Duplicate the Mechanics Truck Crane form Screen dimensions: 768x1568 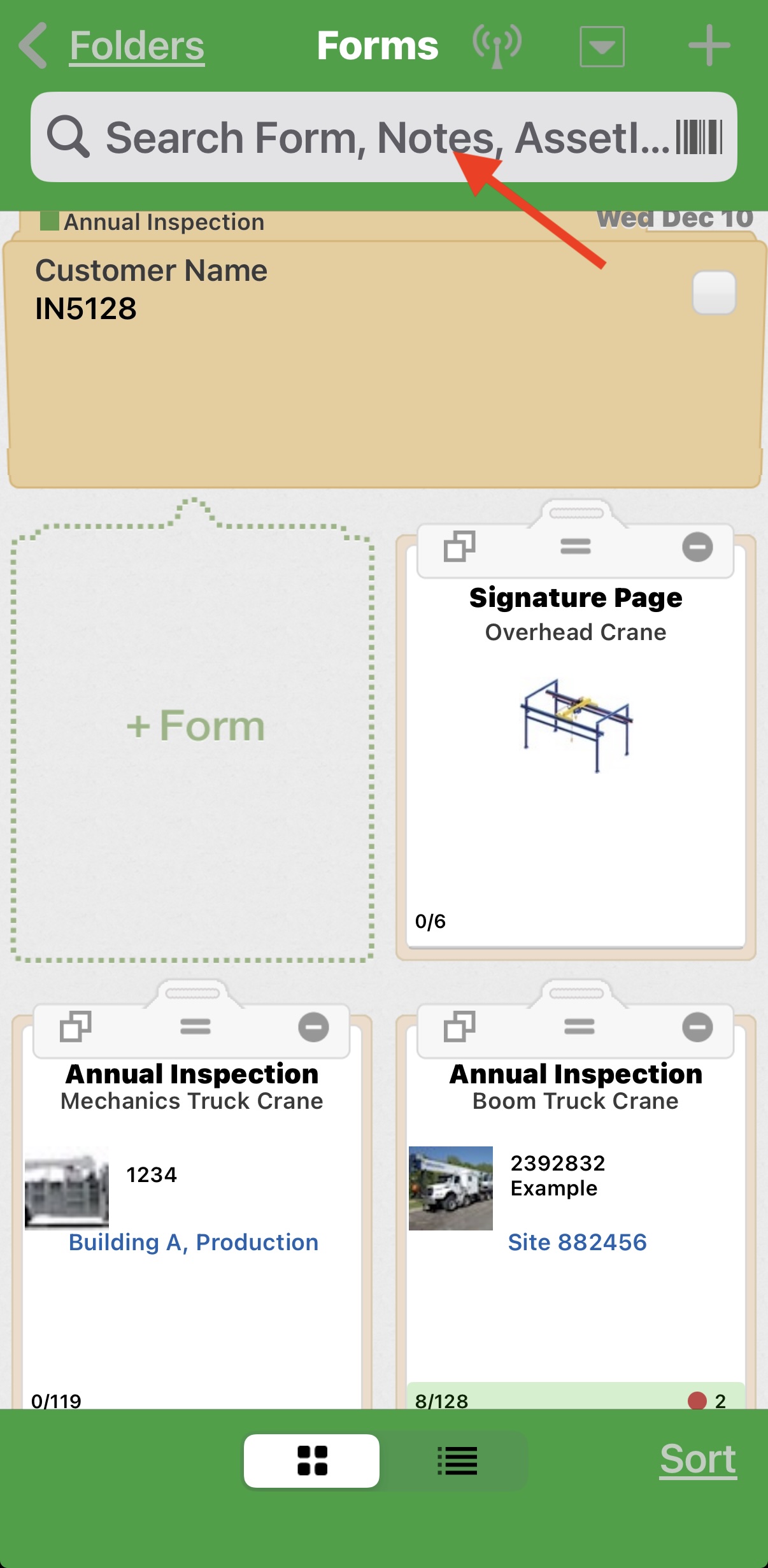coord(75,1027)
